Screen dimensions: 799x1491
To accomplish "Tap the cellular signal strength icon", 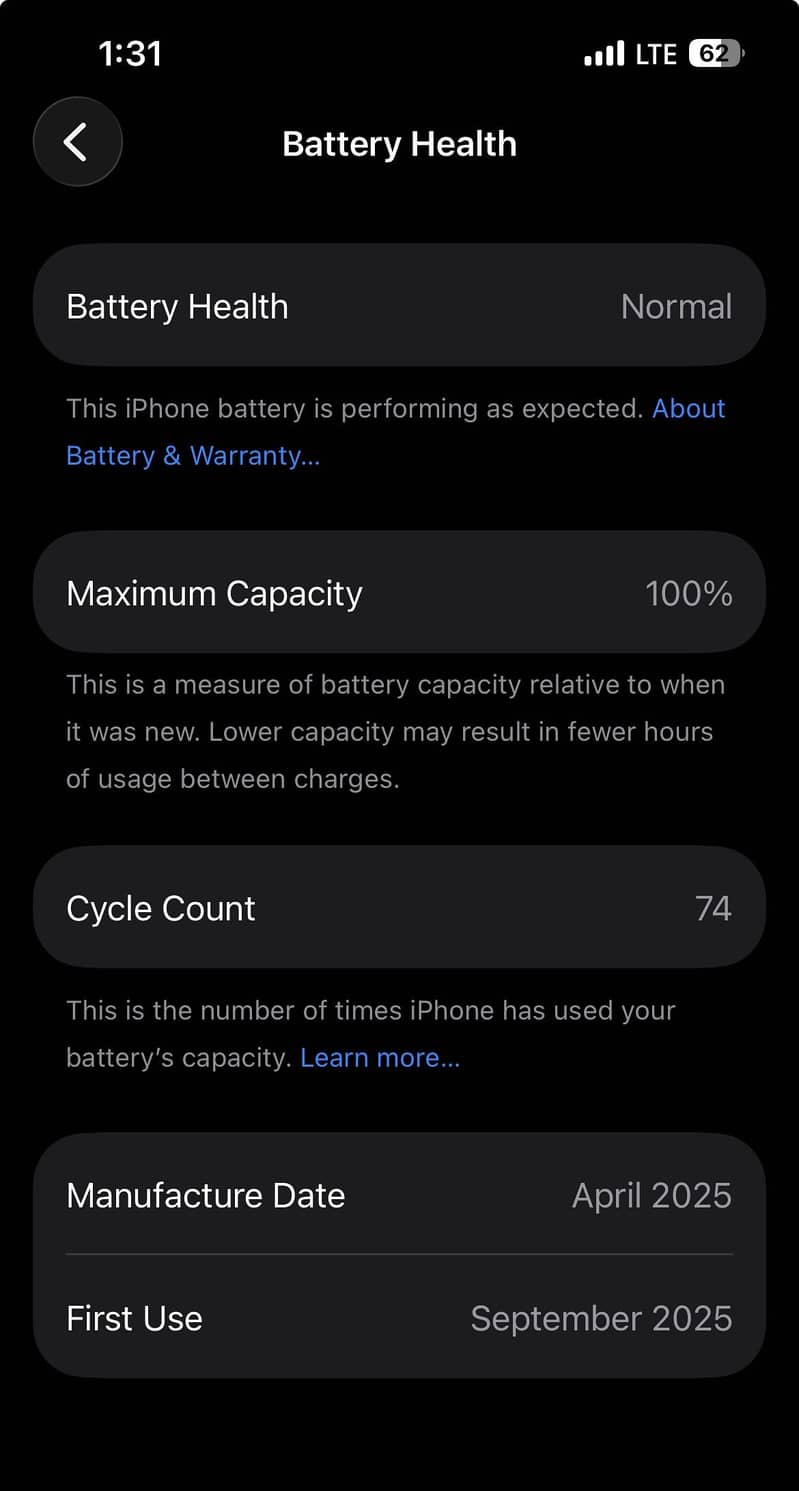I will pos(604,52).
